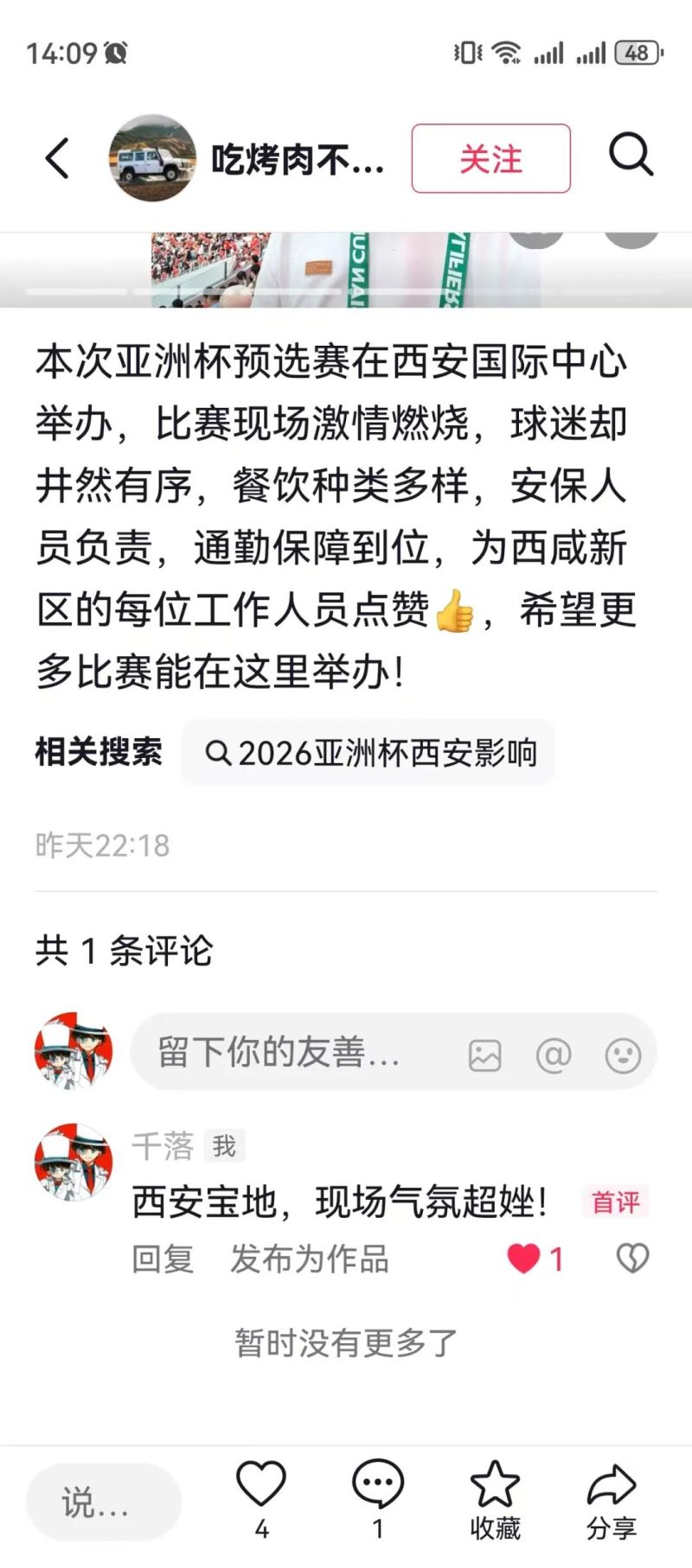Image resolution: width=692 pixels, height=1568 pixels.
Task: Tap the 留下你的友善 comment field
Action: 285,1053
